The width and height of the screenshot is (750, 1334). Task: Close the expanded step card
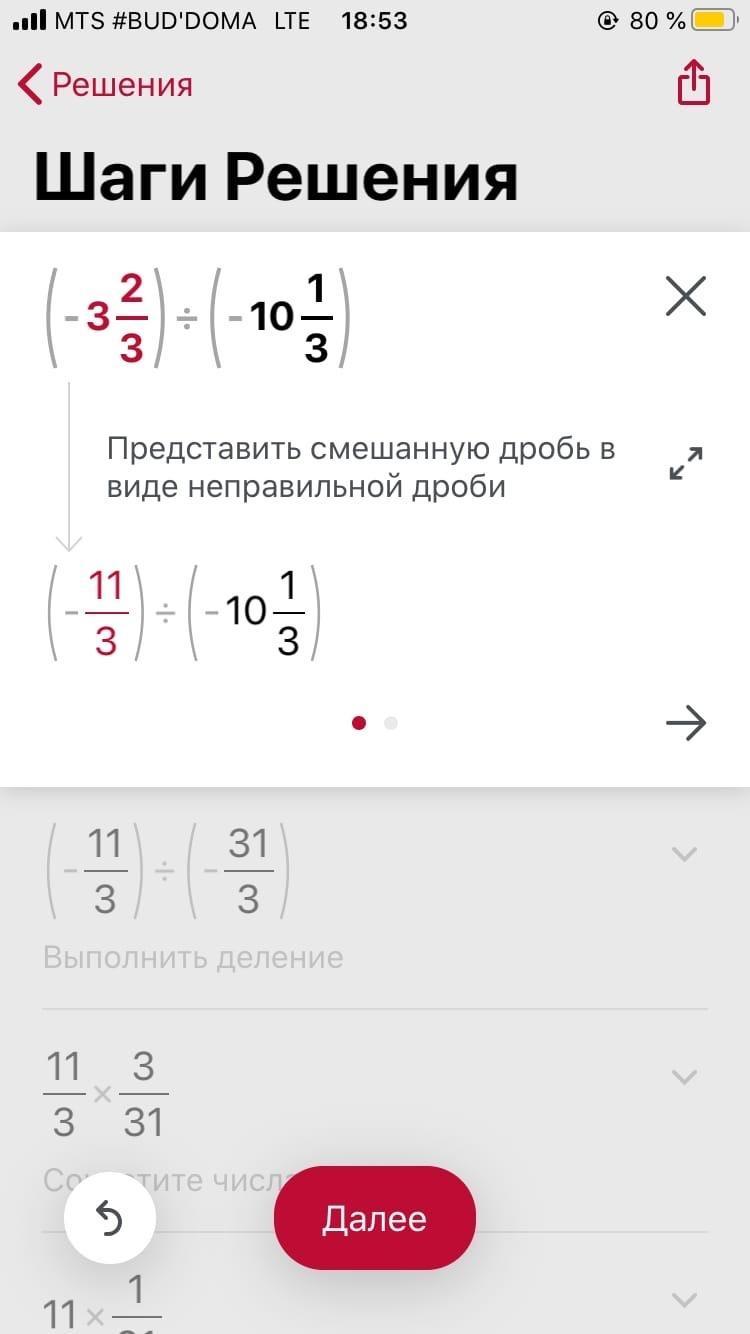click(686, 297)
